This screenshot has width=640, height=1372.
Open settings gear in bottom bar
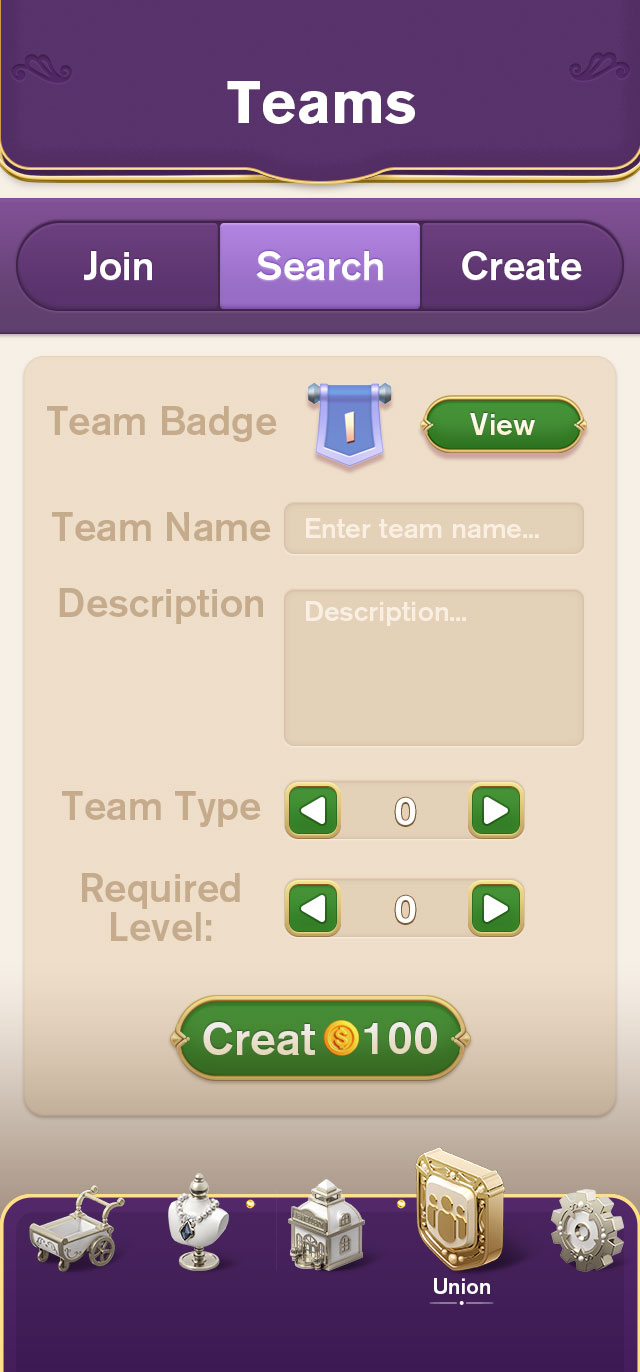pyautogui.click(x=588, y=1229)
